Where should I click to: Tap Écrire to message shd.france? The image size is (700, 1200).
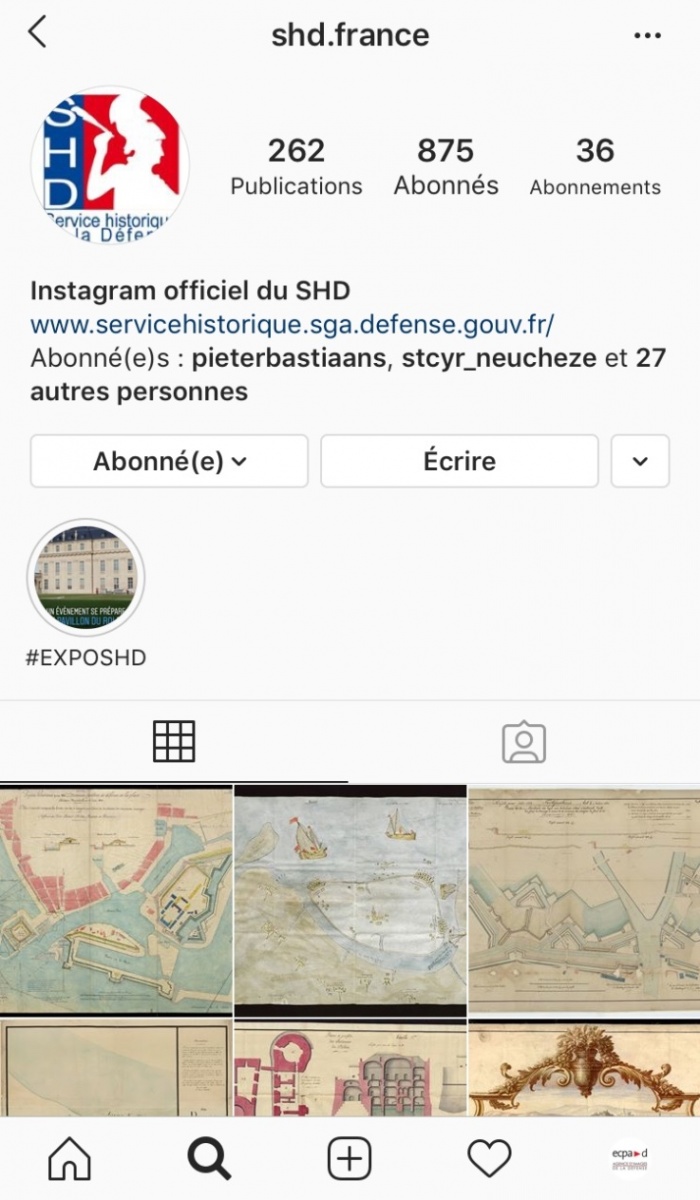[459, 461]
